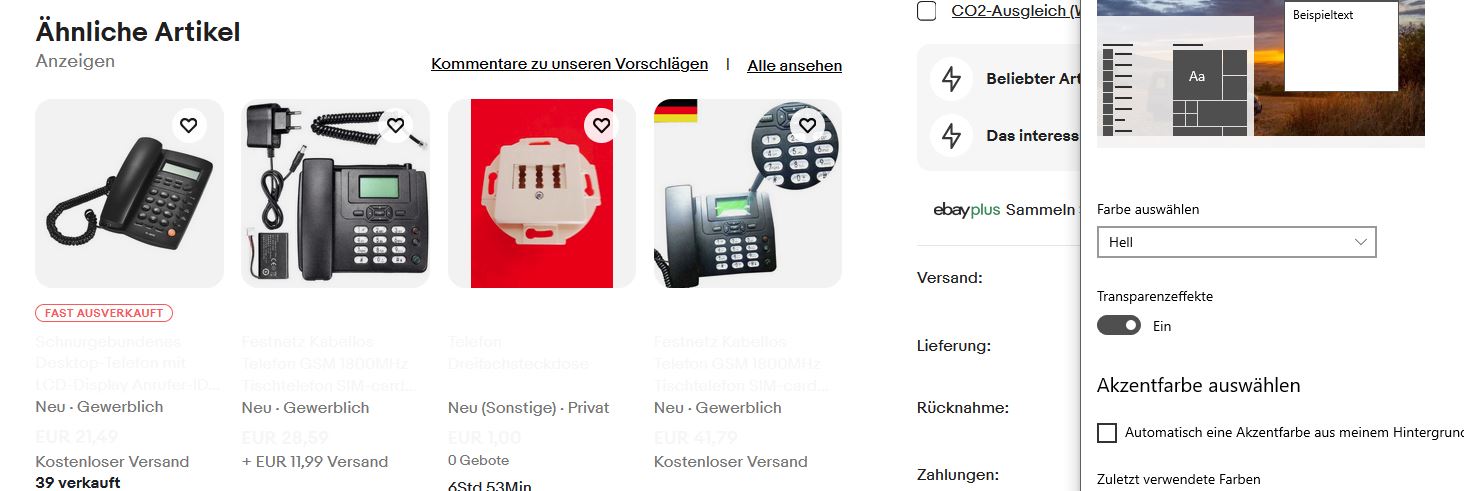The height and width of the screenshot is (491, 1464).
Task: Favorite the EUR 28,59 Festnetz telephone
Action: pos(395,125)
